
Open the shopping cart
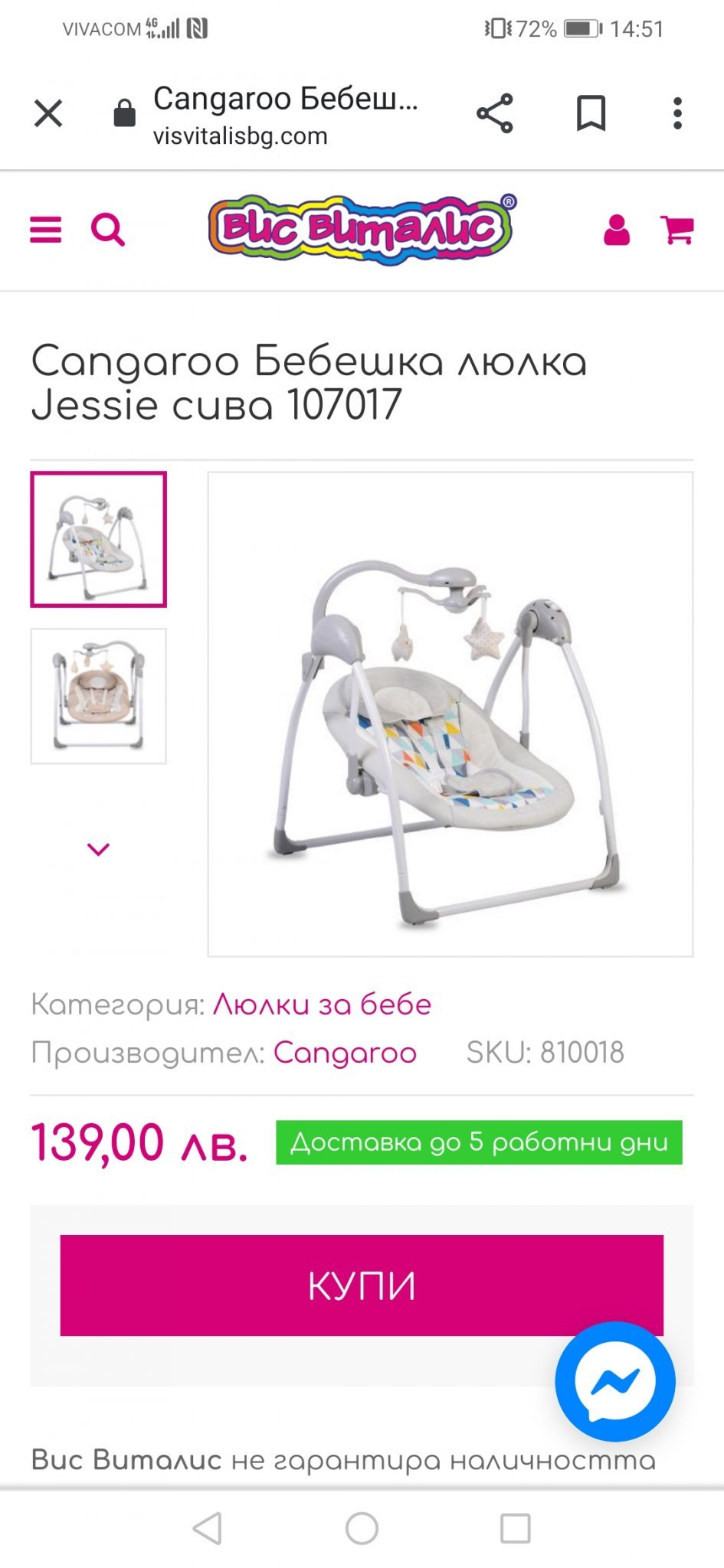677,230
